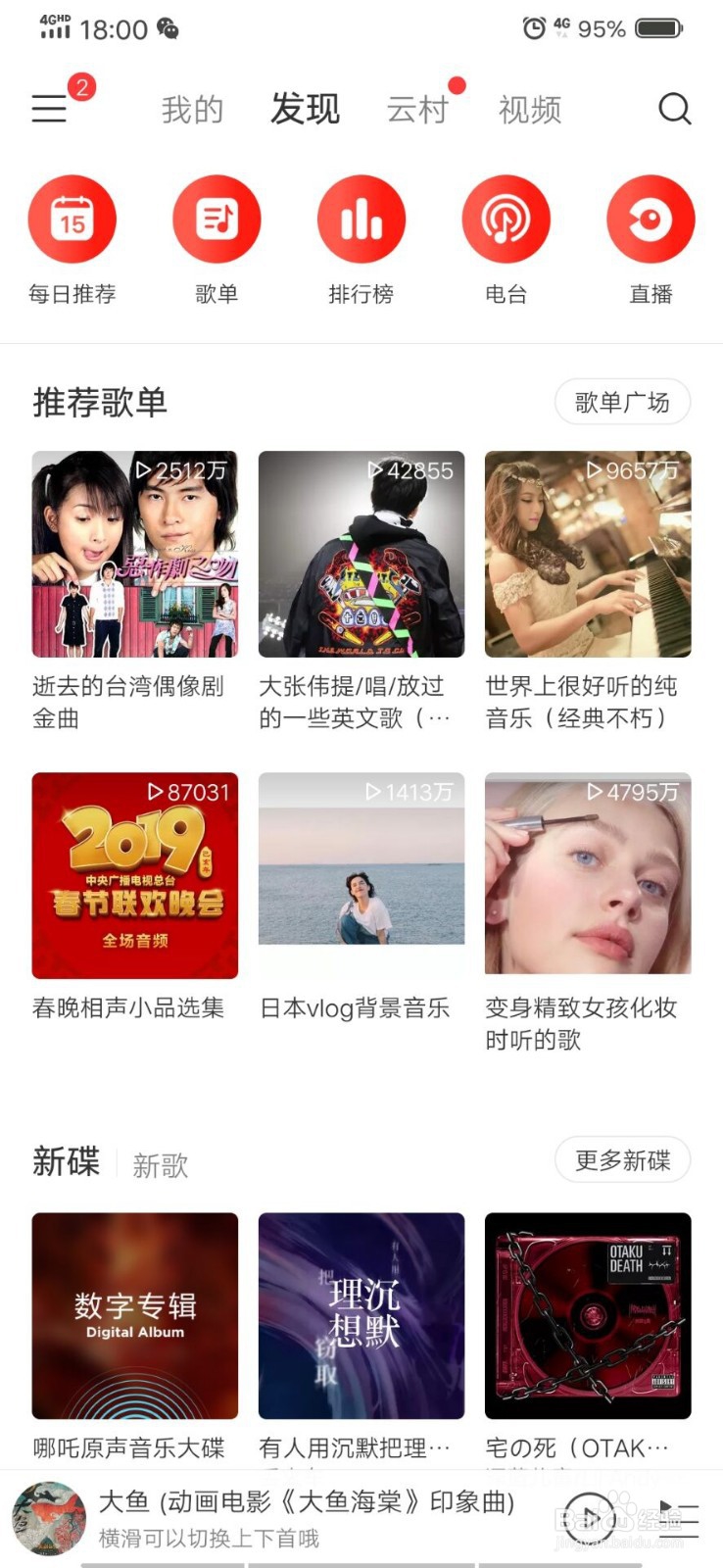Image resolution: width=723 pixels, height=1568 pixels.
Task: Open playlist 春晚相声小品选集
Action: point(135,875)
